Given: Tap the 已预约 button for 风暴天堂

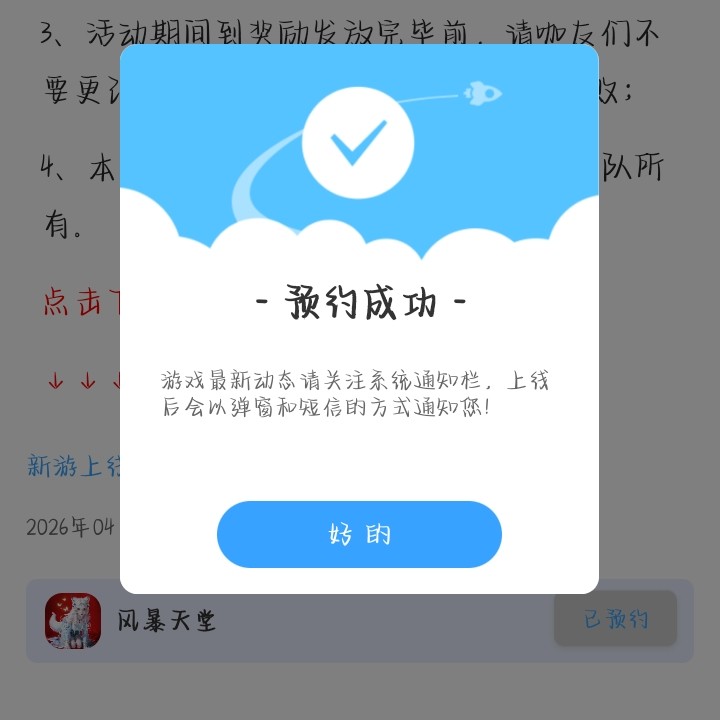Looking at the screenshot, I should click(615, 619).
